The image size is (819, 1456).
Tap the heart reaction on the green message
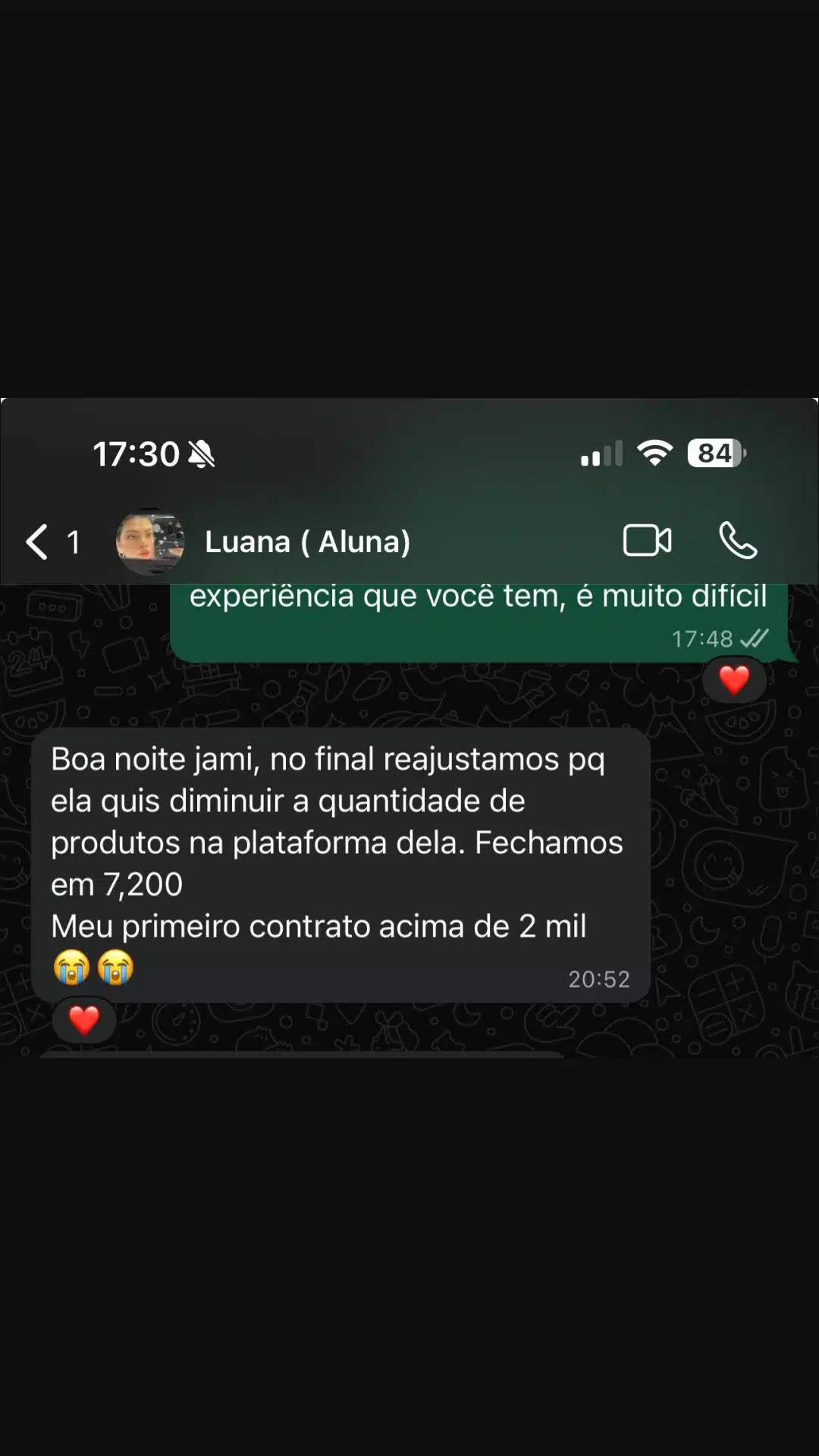point(733,679)
